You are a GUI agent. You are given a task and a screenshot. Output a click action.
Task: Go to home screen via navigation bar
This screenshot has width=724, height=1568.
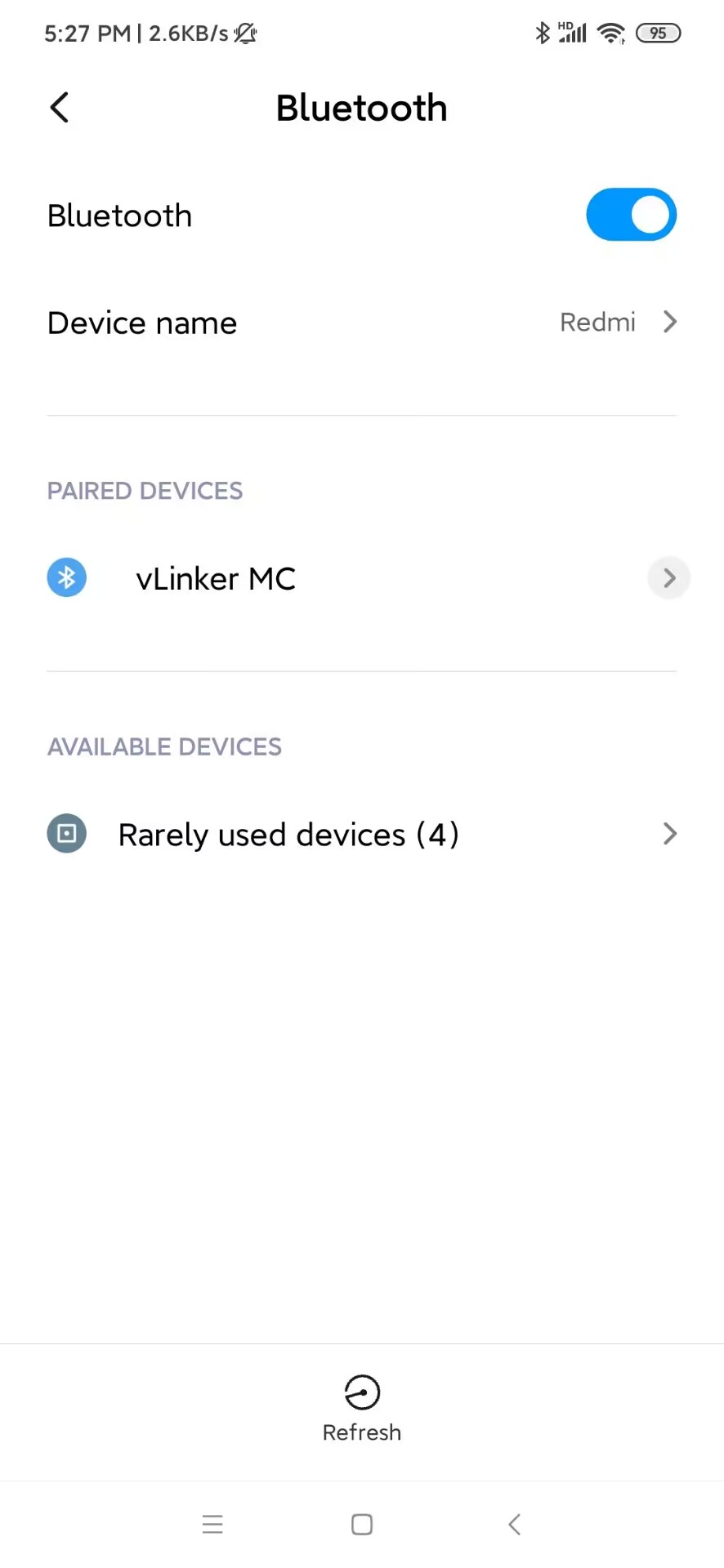point(362,1524)
